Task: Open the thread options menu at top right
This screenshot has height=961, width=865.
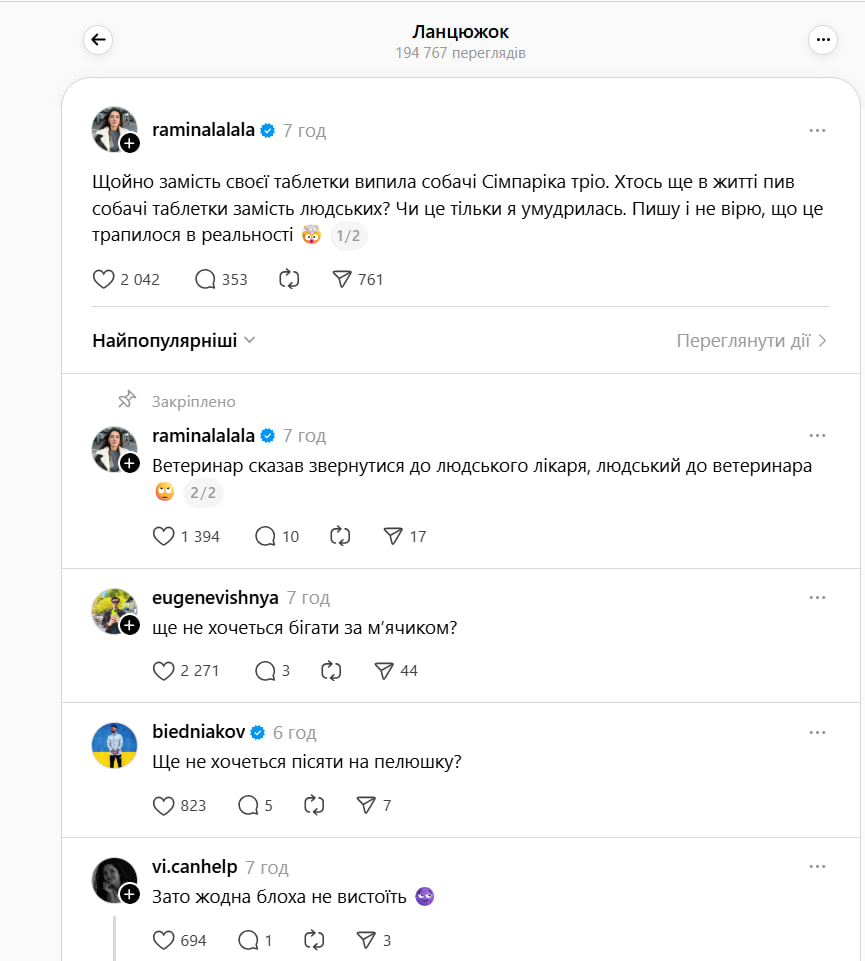Action: coord(822,40)
